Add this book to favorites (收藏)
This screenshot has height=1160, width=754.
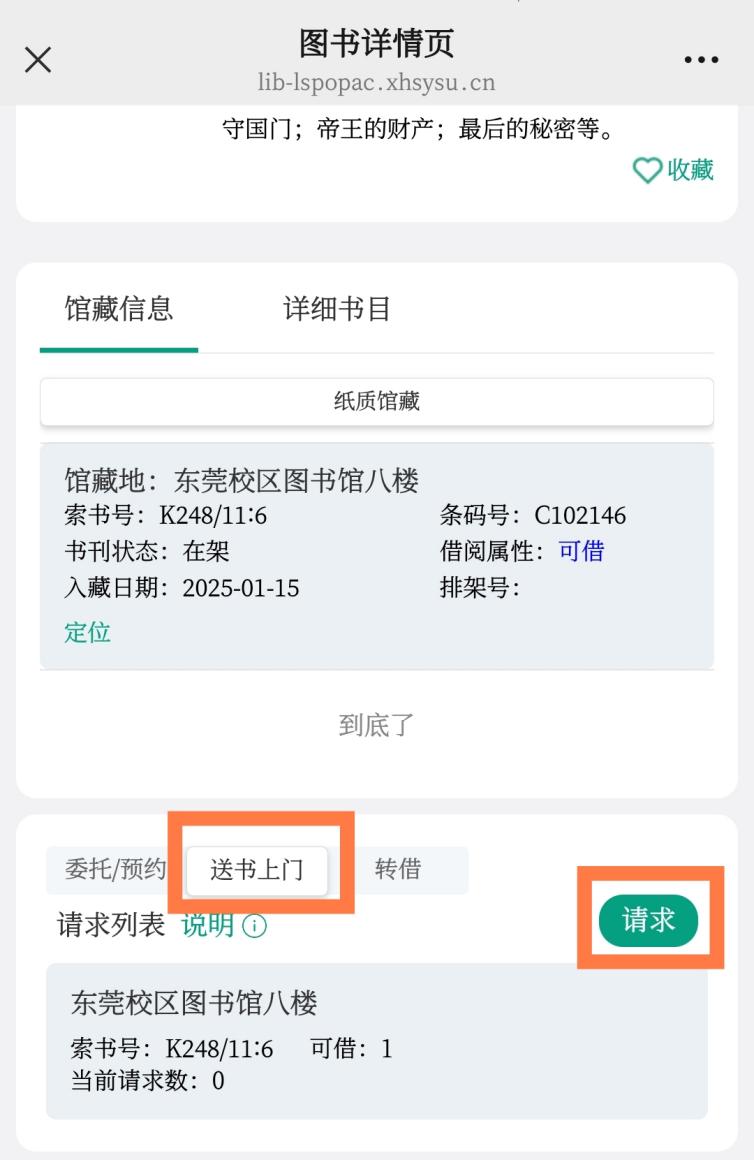(x=674, y=170)
